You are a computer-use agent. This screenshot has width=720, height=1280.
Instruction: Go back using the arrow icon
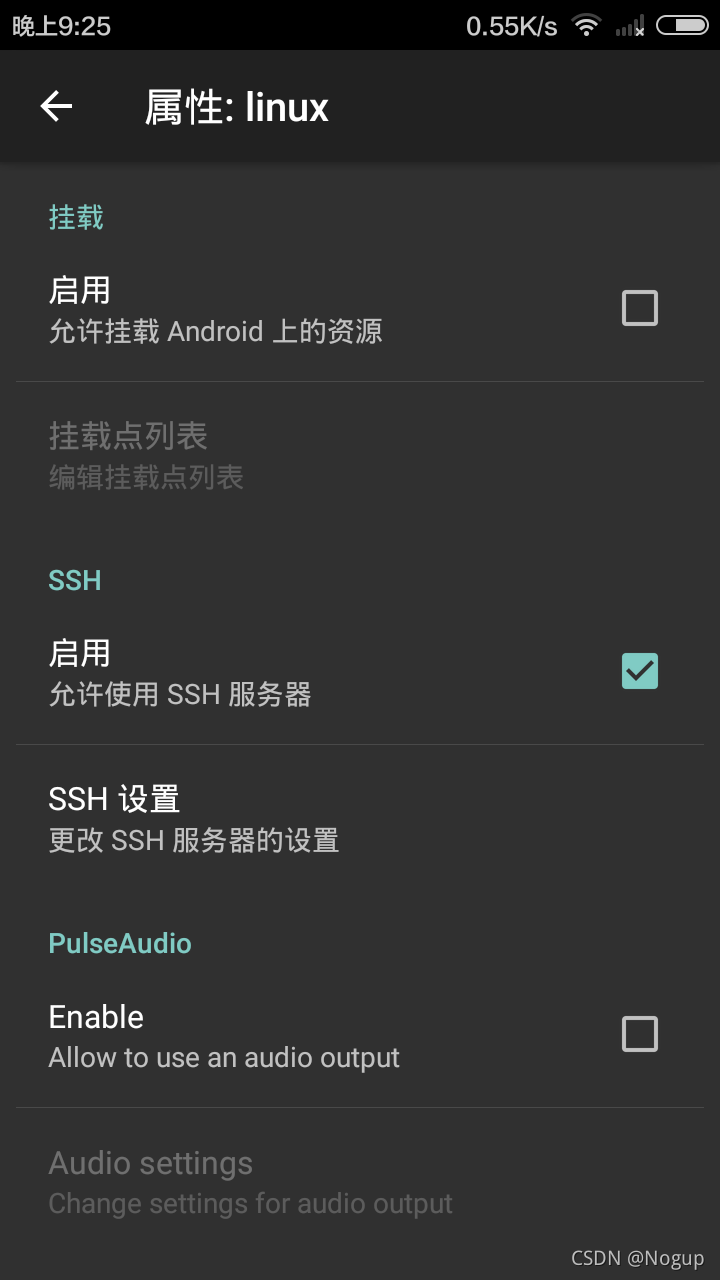(x=56, y=107)
